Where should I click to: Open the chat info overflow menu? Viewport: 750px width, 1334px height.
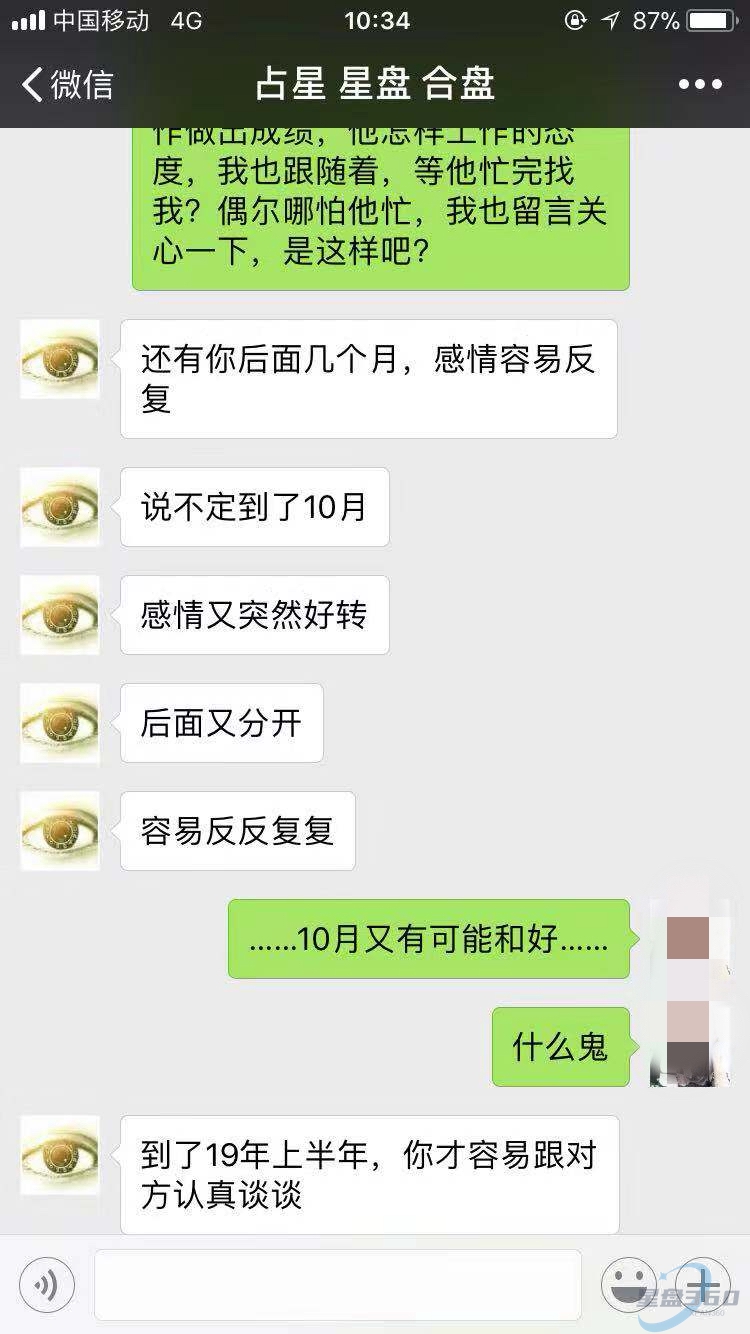pos(700,85)
